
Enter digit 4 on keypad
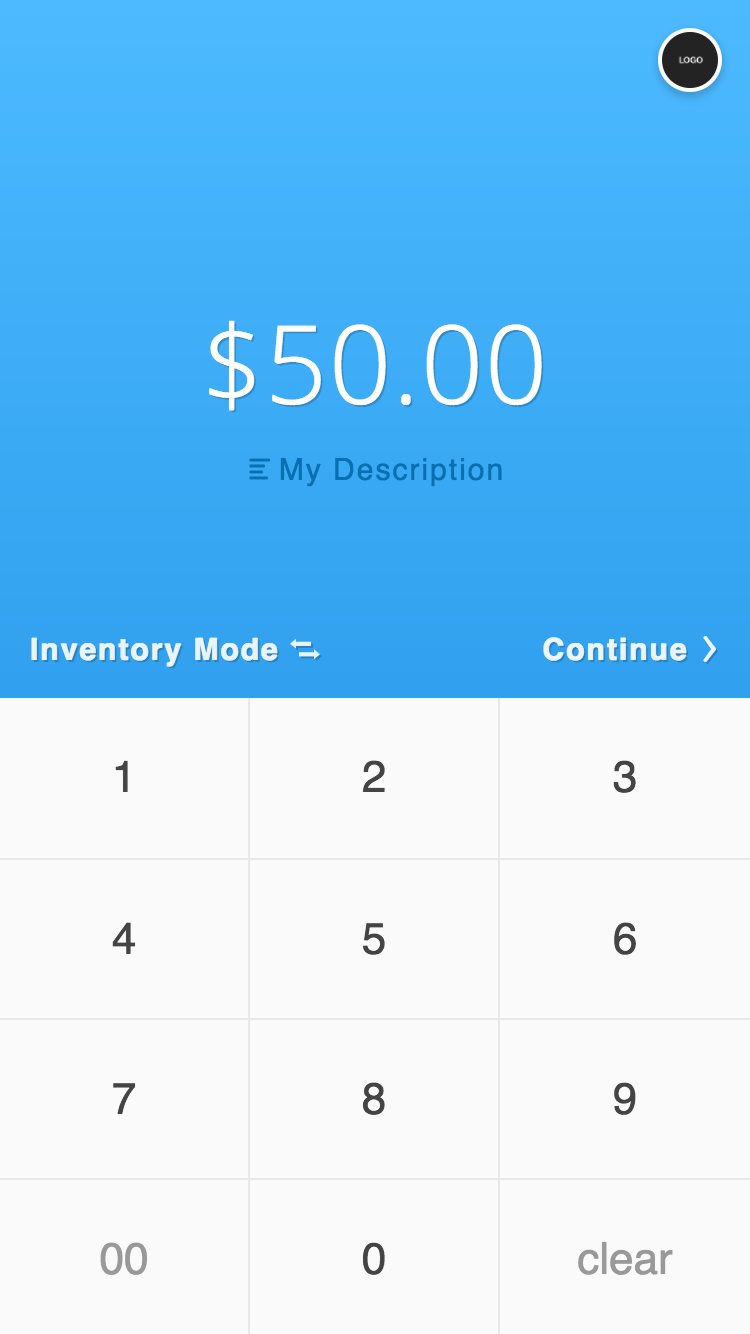pos(124,939)
